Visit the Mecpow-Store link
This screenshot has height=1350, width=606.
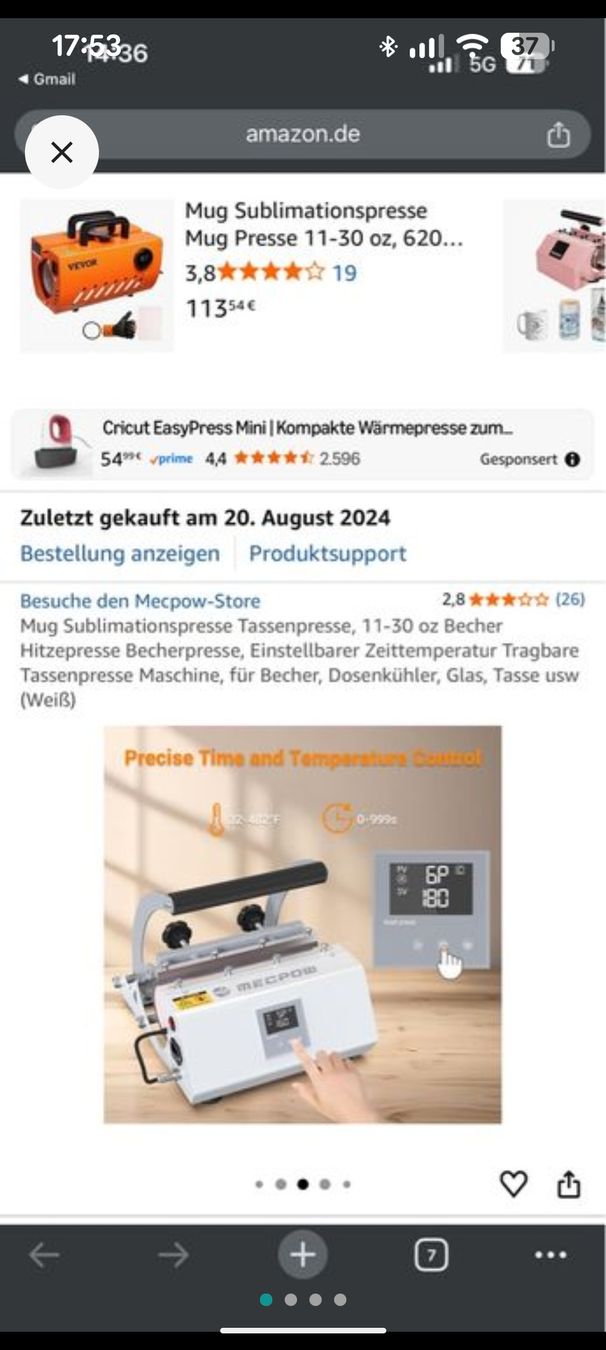(140, 601)
